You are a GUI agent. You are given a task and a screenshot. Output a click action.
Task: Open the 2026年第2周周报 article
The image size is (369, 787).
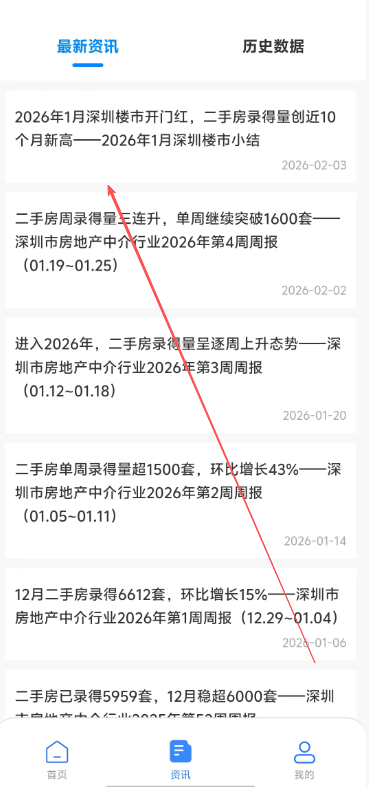(x=181, y=500)
